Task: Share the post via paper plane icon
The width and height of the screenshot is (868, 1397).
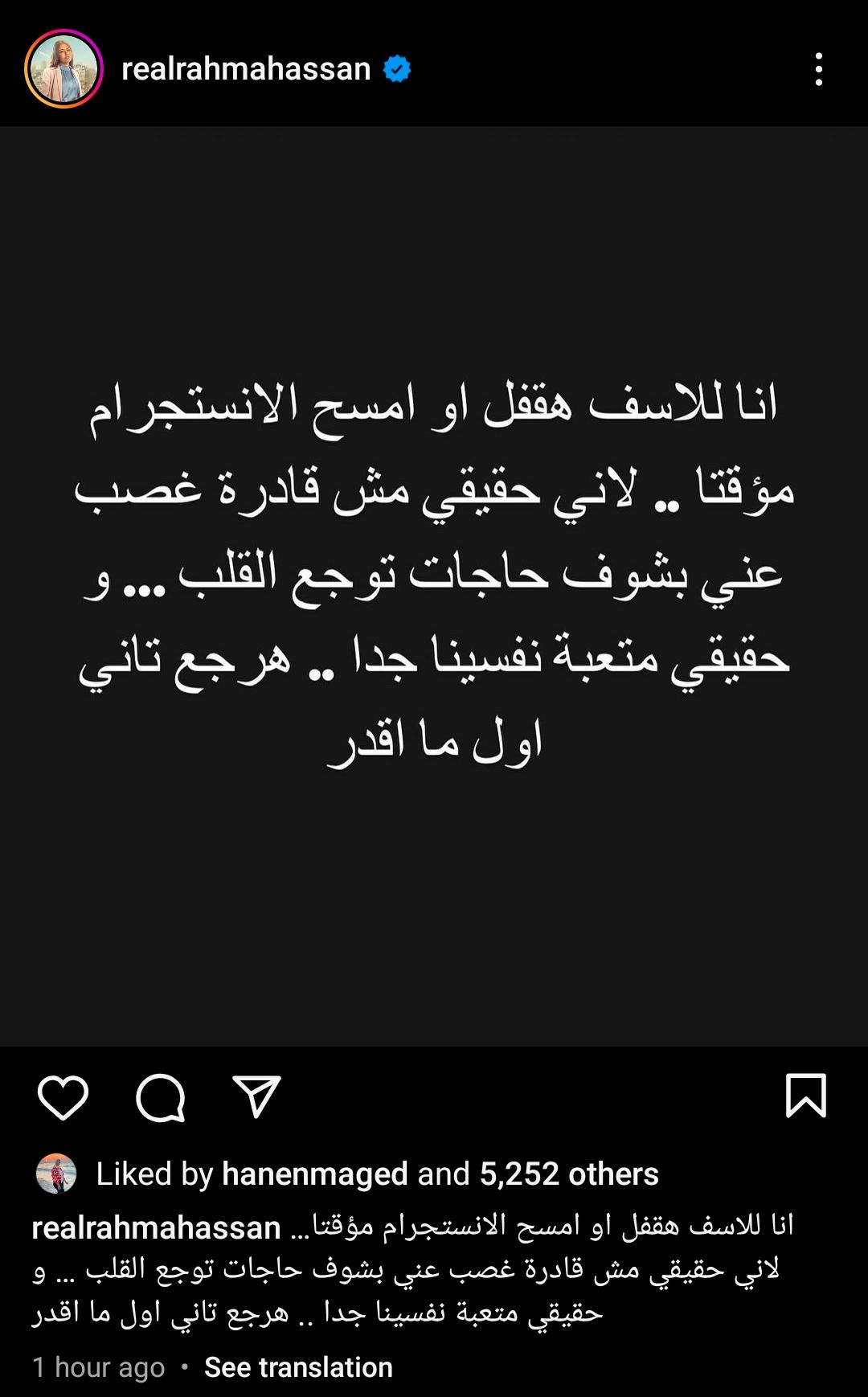Action: click(x=256, y=1096)
